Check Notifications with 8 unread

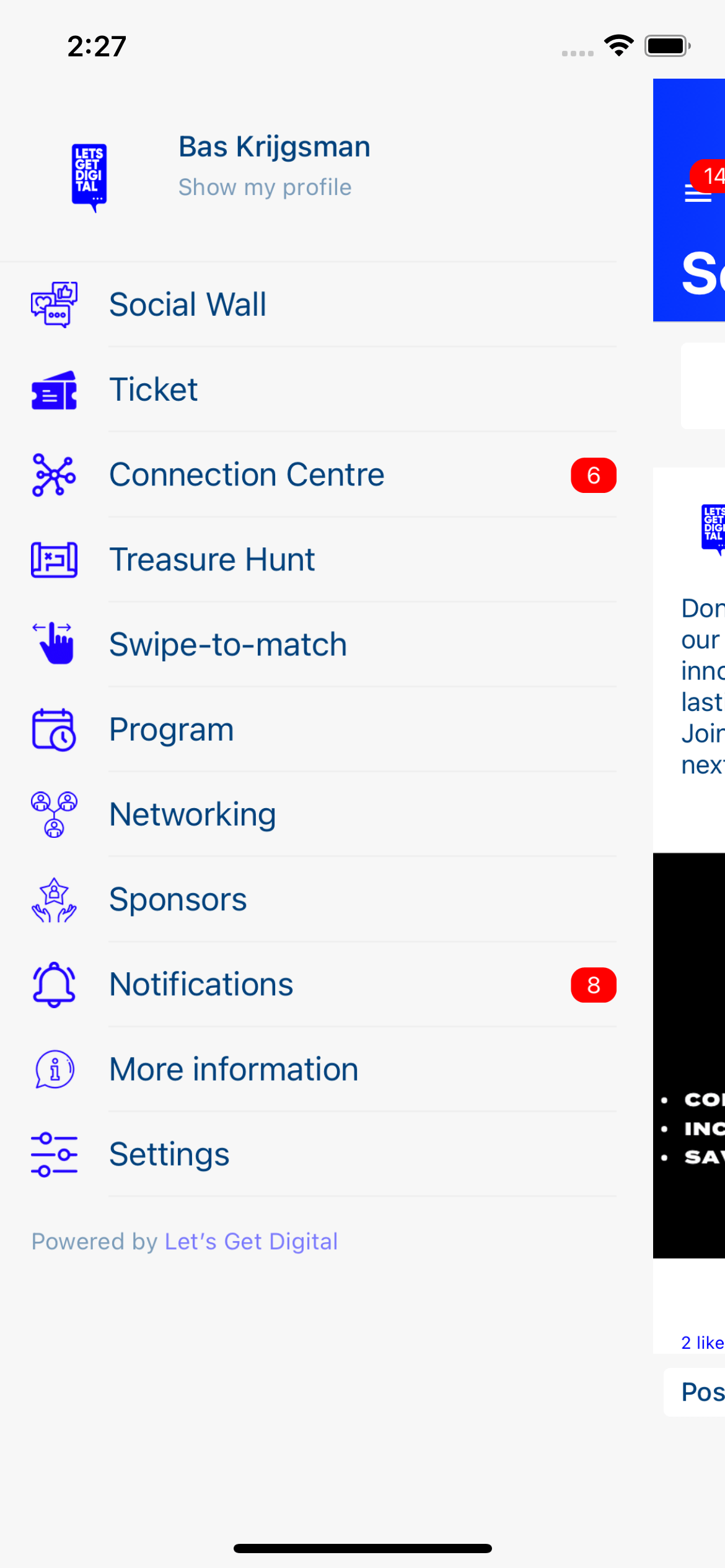click(x=201, y=984)
